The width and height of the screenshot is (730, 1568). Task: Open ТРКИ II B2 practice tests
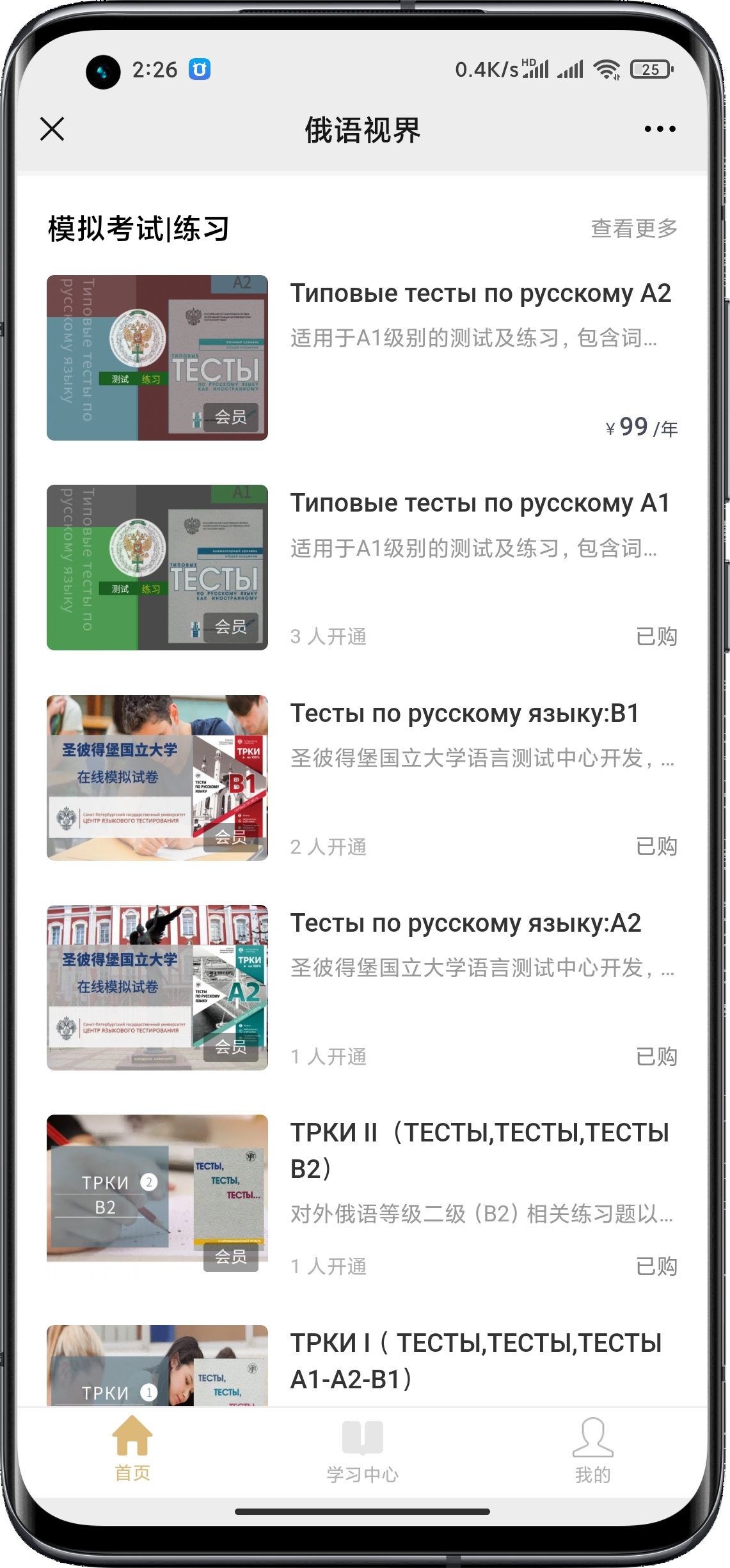(x=362, y=1197)
